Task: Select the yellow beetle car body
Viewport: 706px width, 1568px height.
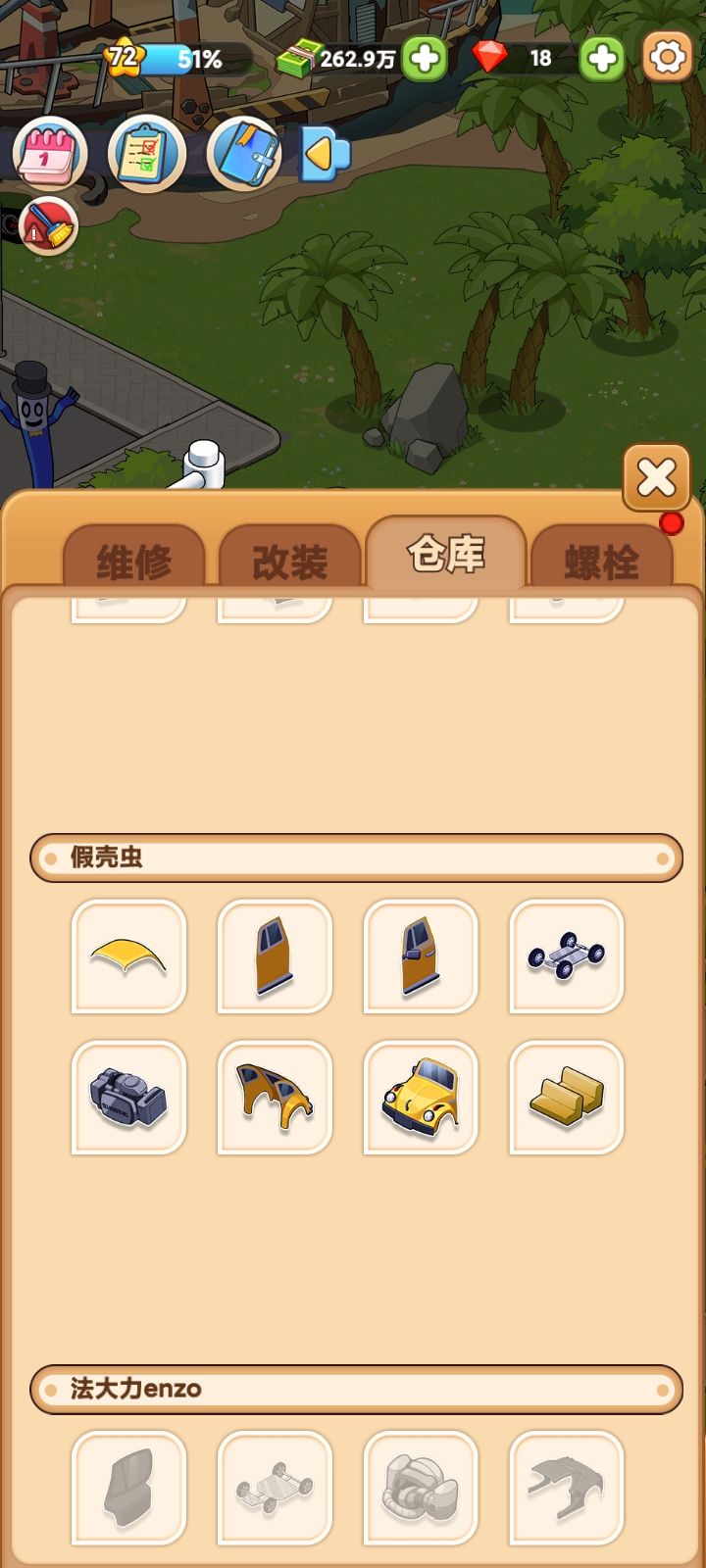Action: (419, 1097)
